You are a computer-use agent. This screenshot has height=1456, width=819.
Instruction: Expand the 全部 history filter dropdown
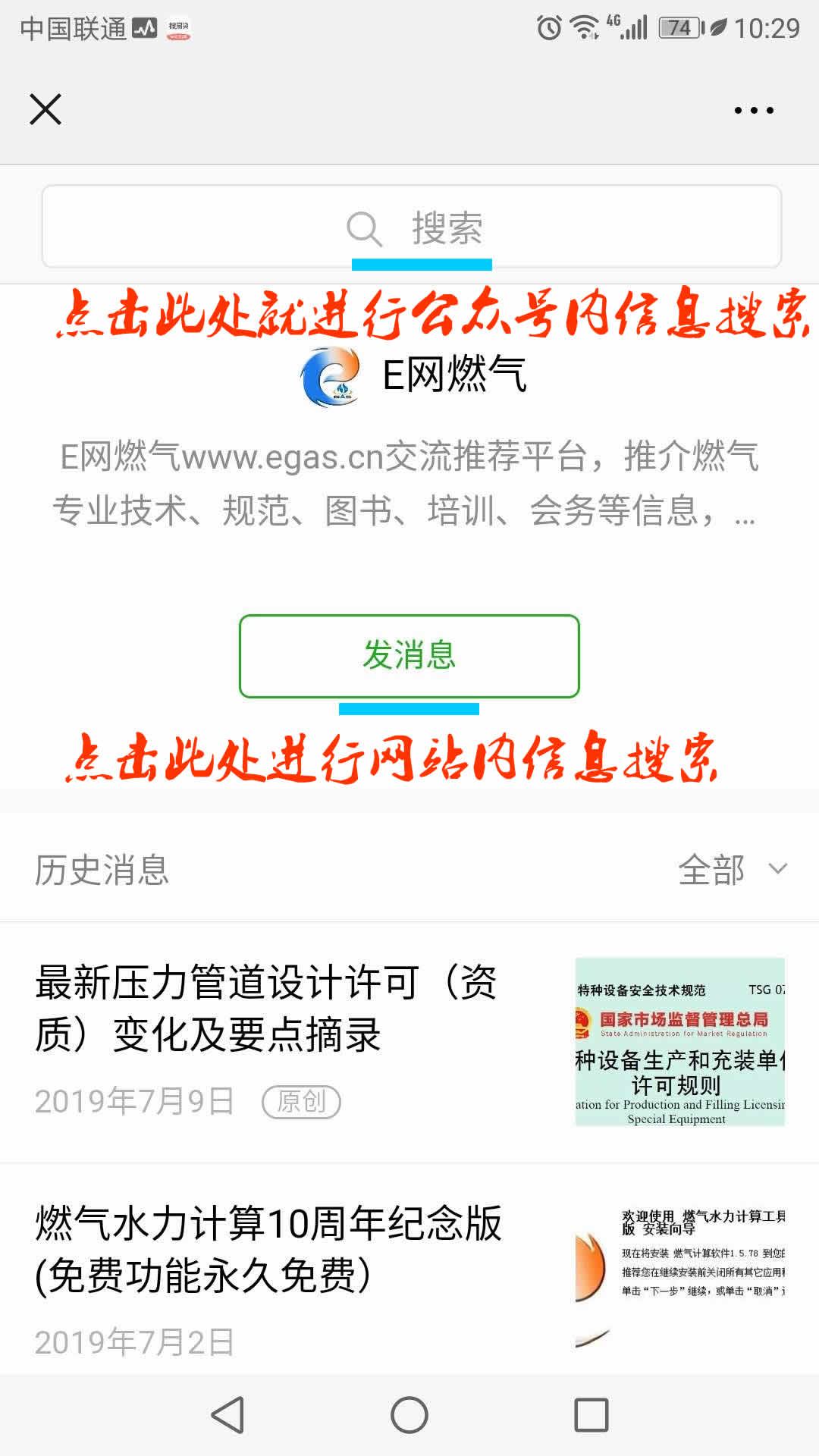click(732, 869)
